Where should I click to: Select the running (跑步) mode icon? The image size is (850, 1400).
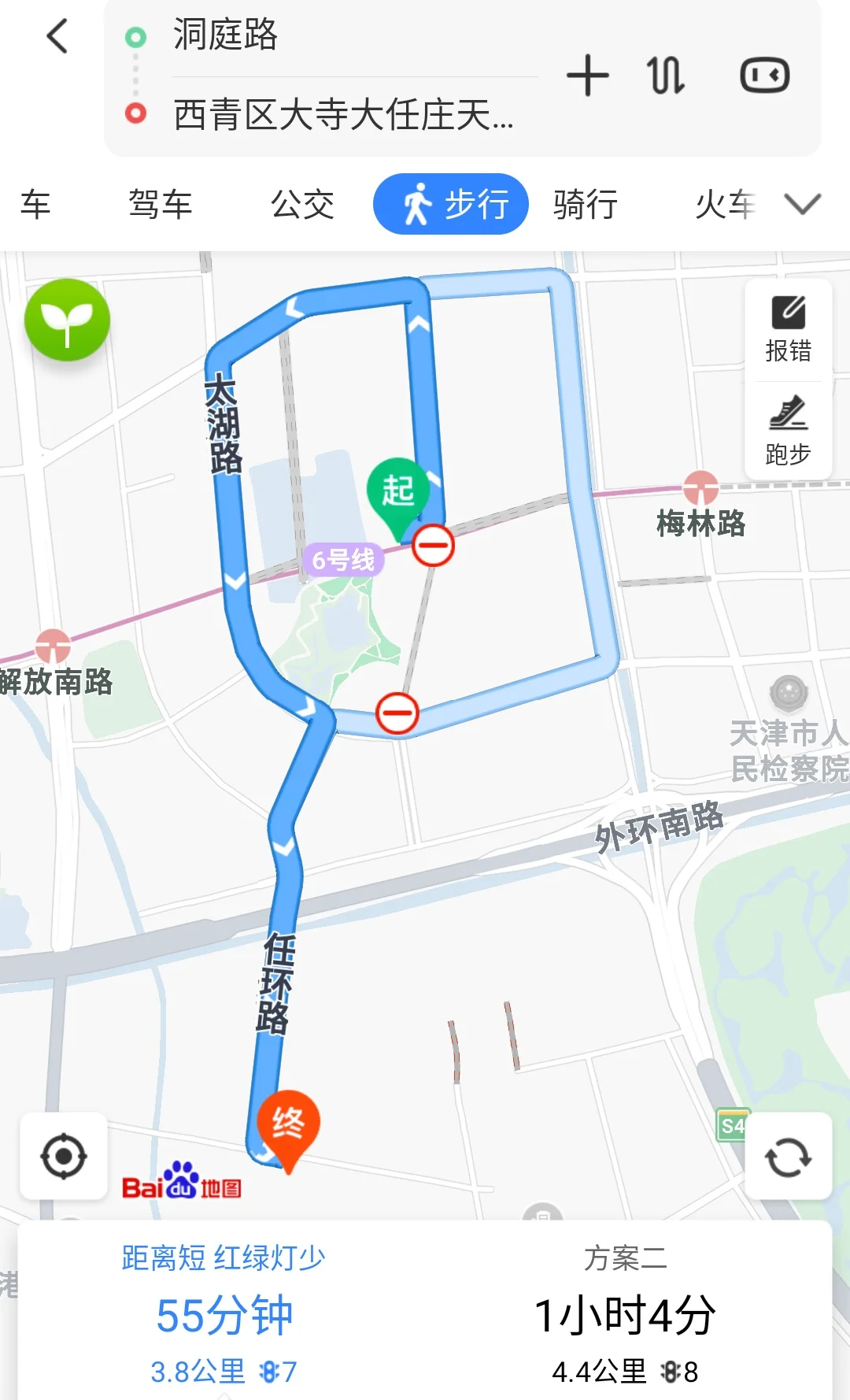click(789, 429)
